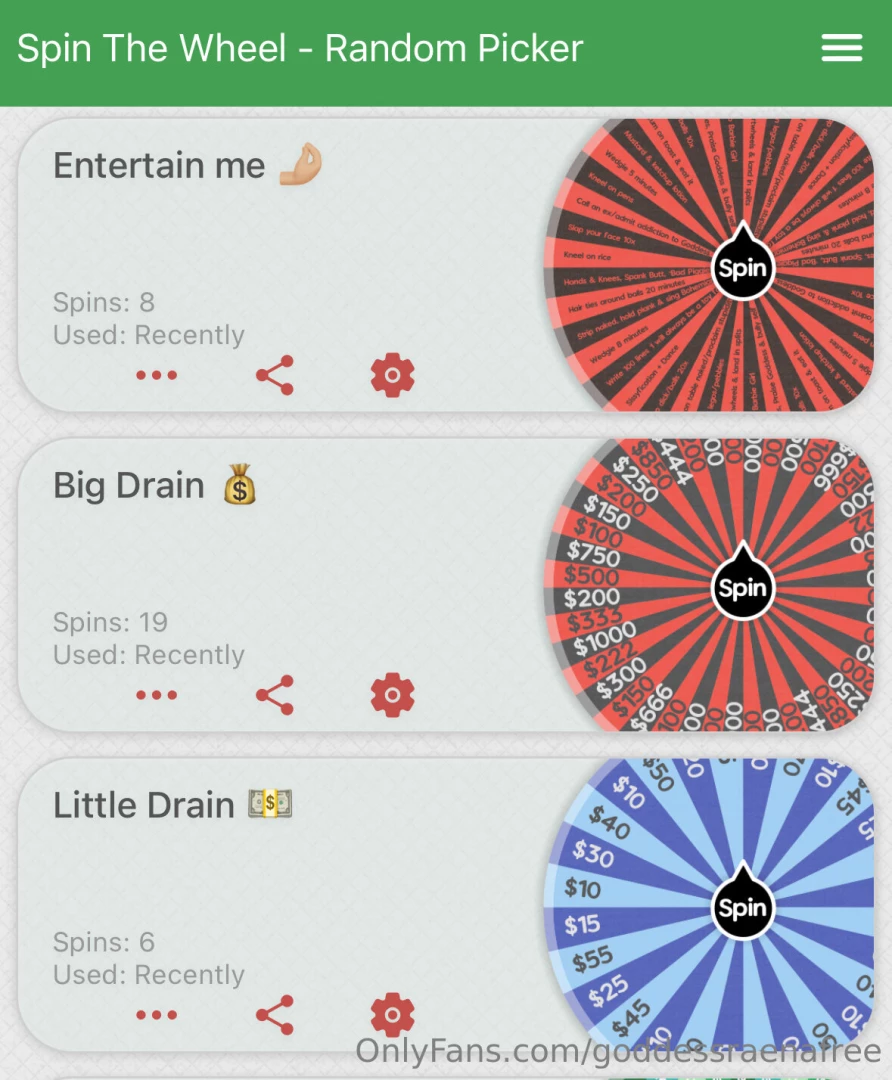Share the Entertain me wheel
892x1080 pixels.
click(275, 375)
